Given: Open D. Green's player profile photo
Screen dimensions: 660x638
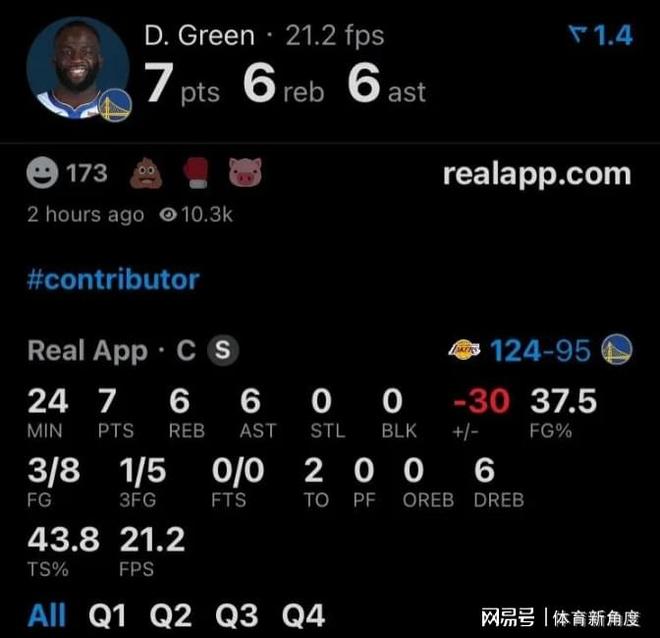Looking at the screenshot, I should 77,68.
